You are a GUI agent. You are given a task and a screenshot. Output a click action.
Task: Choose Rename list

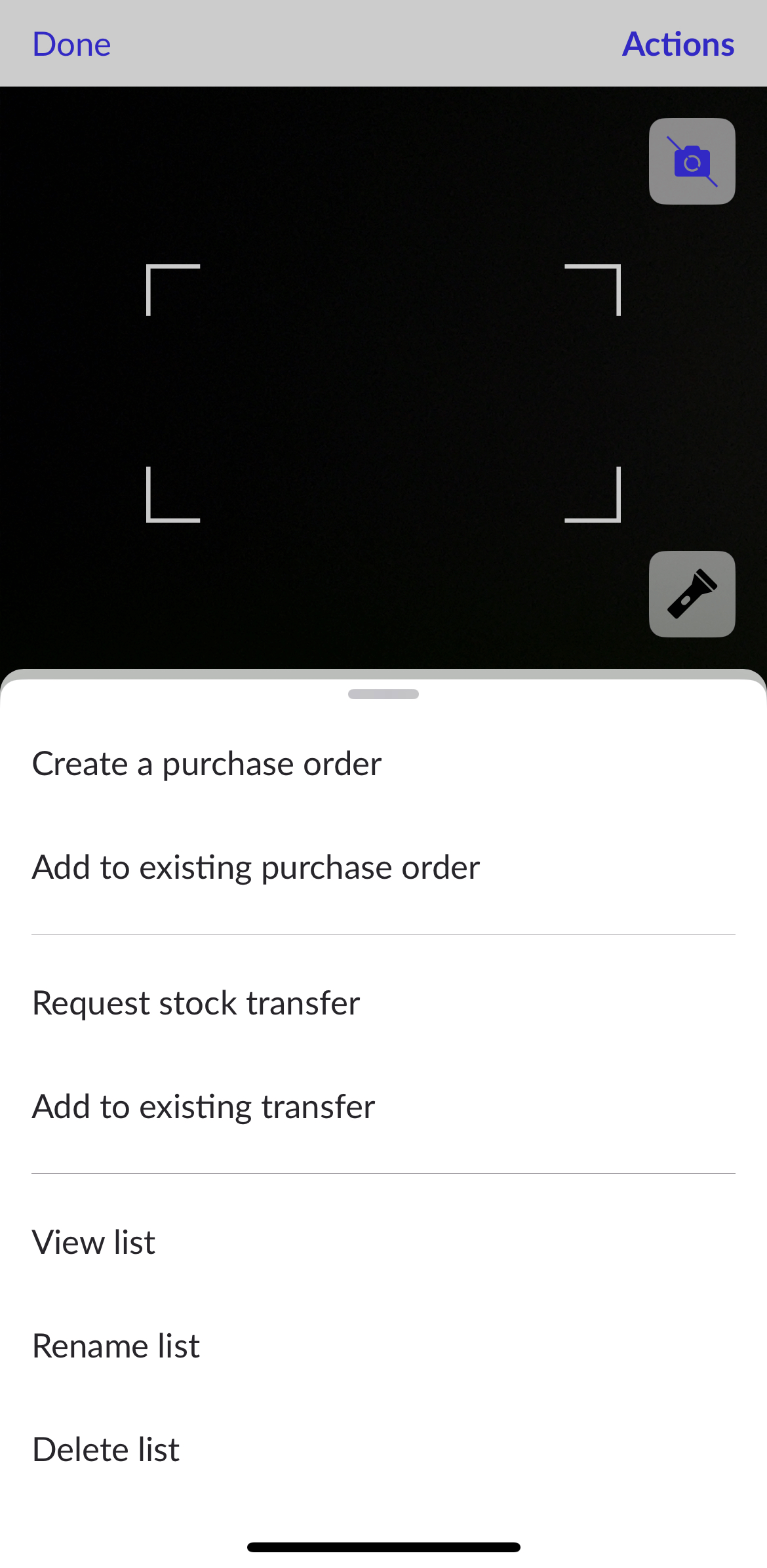tap(115, 1345)
